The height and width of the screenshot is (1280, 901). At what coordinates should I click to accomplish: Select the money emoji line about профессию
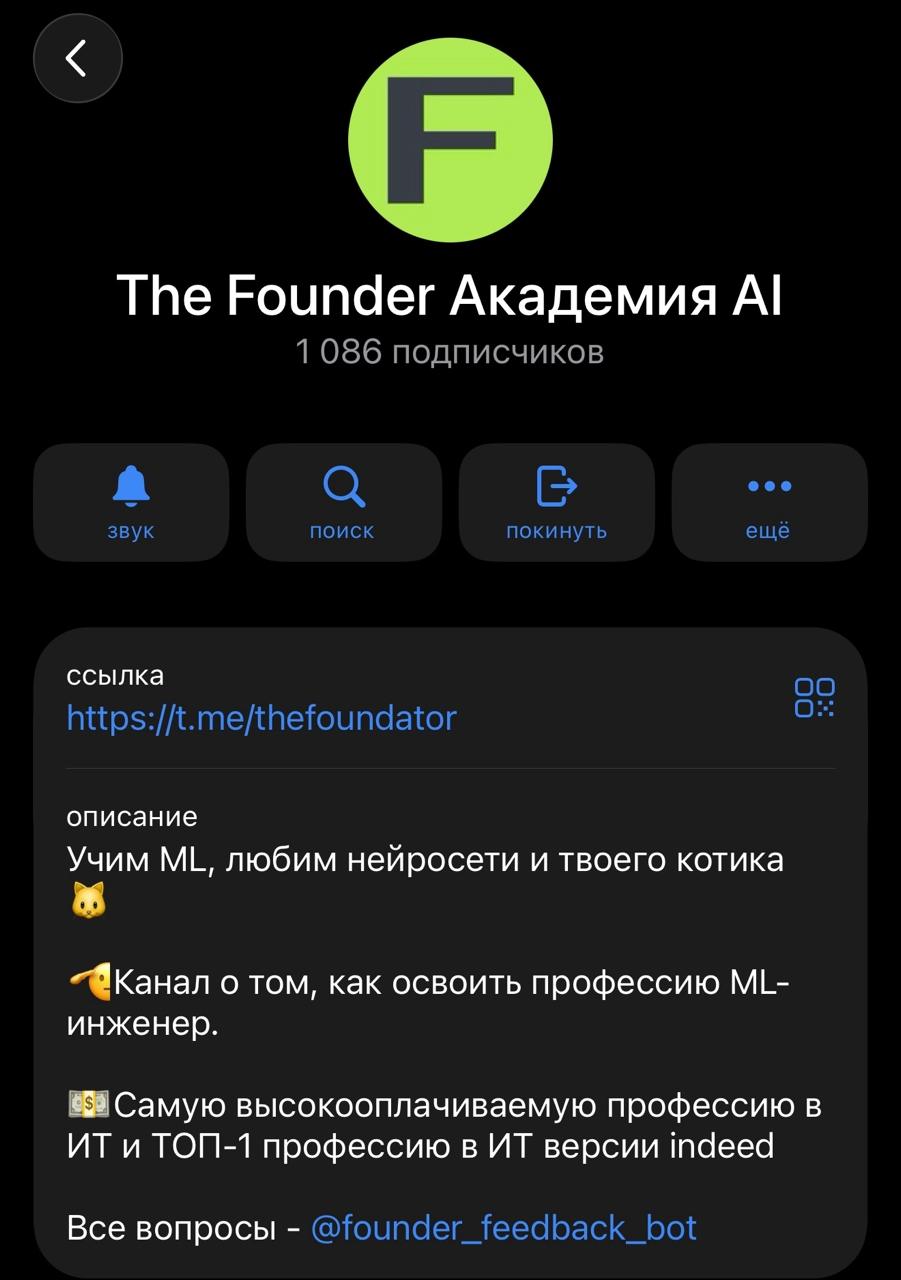coord(450,1105)
